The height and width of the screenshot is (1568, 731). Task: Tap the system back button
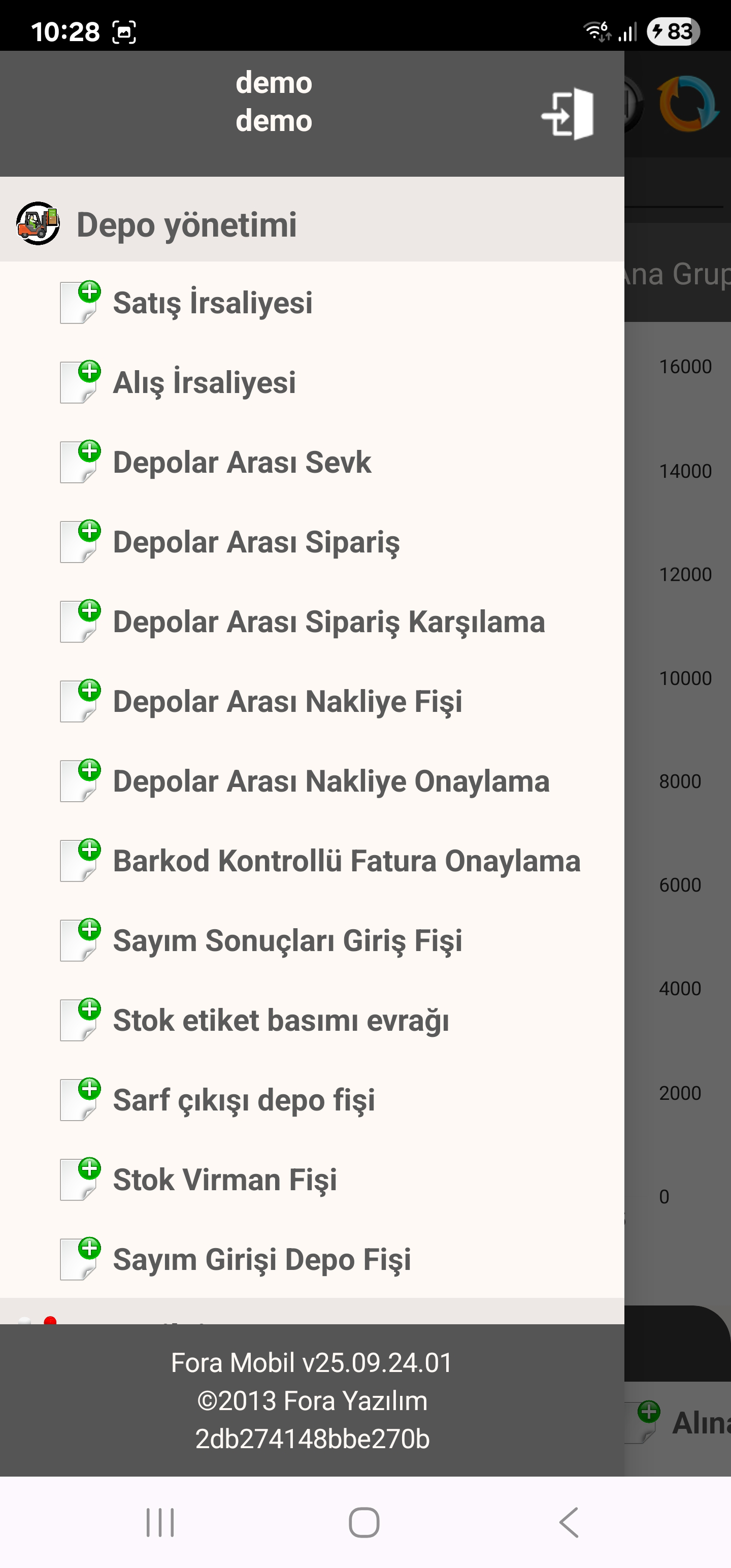coord(569,1522)
